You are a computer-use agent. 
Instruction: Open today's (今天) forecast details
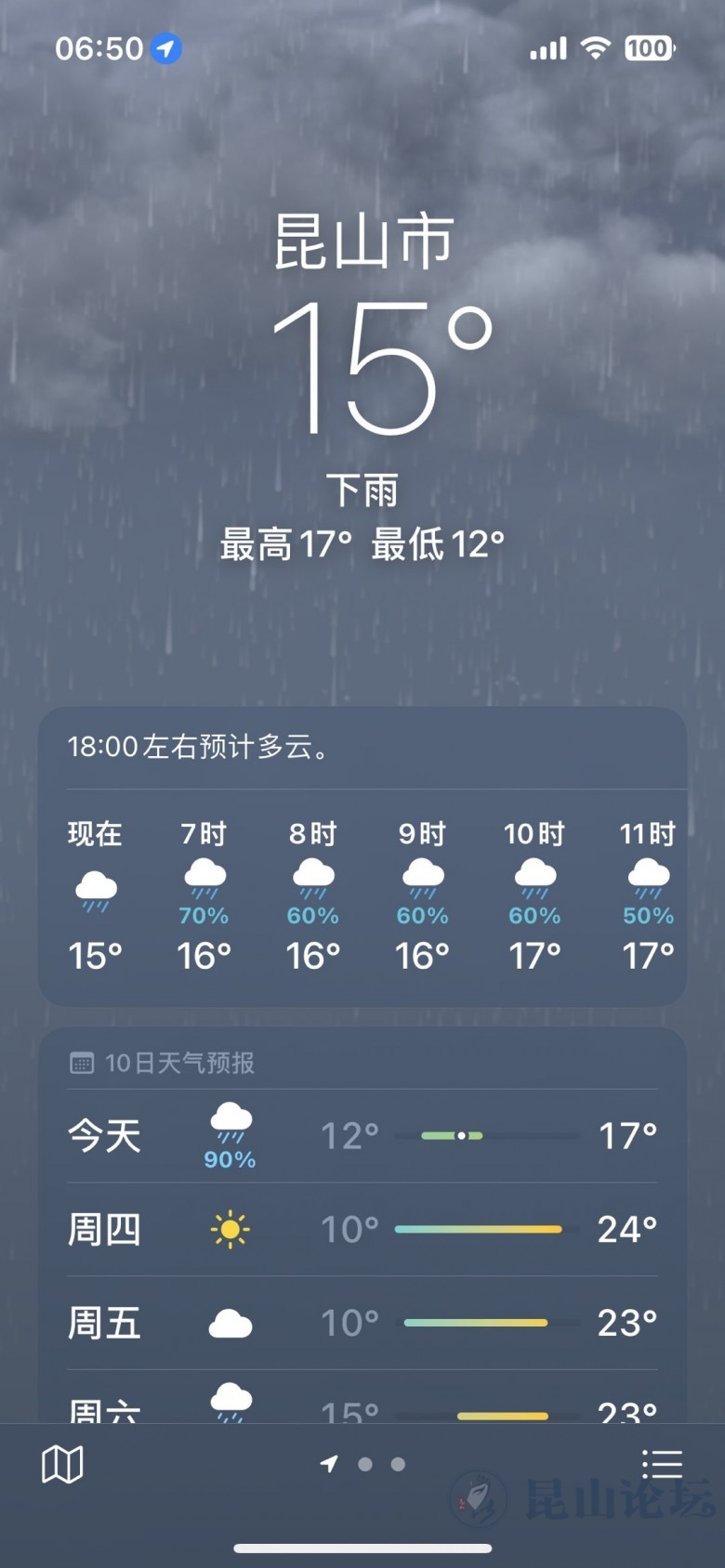362,1136
